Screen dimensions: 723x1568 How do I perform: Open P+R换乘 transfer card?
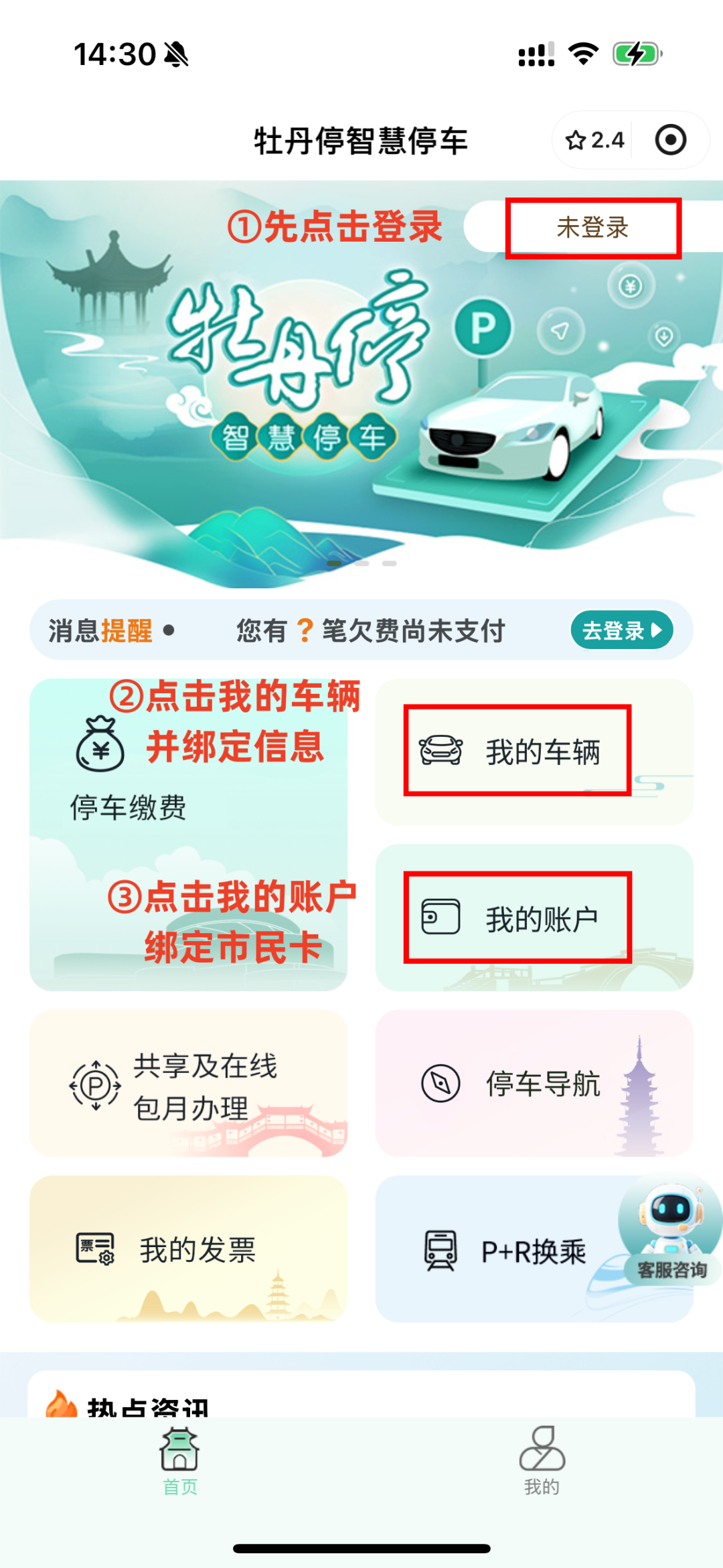coord(509,1251)
